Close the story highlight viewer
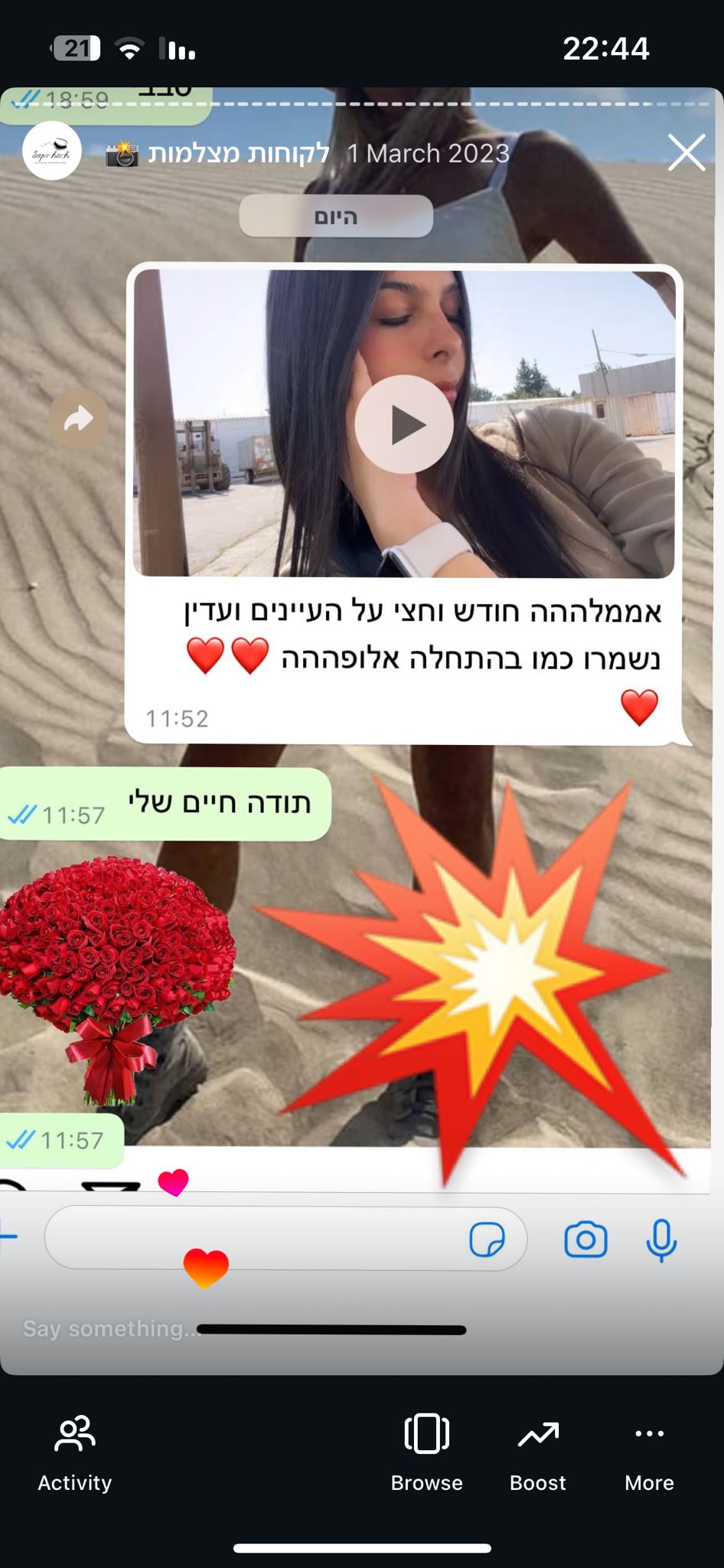The height and width of the screenshot is (1568, 724). pyautogui.click(x=686, y=152)
